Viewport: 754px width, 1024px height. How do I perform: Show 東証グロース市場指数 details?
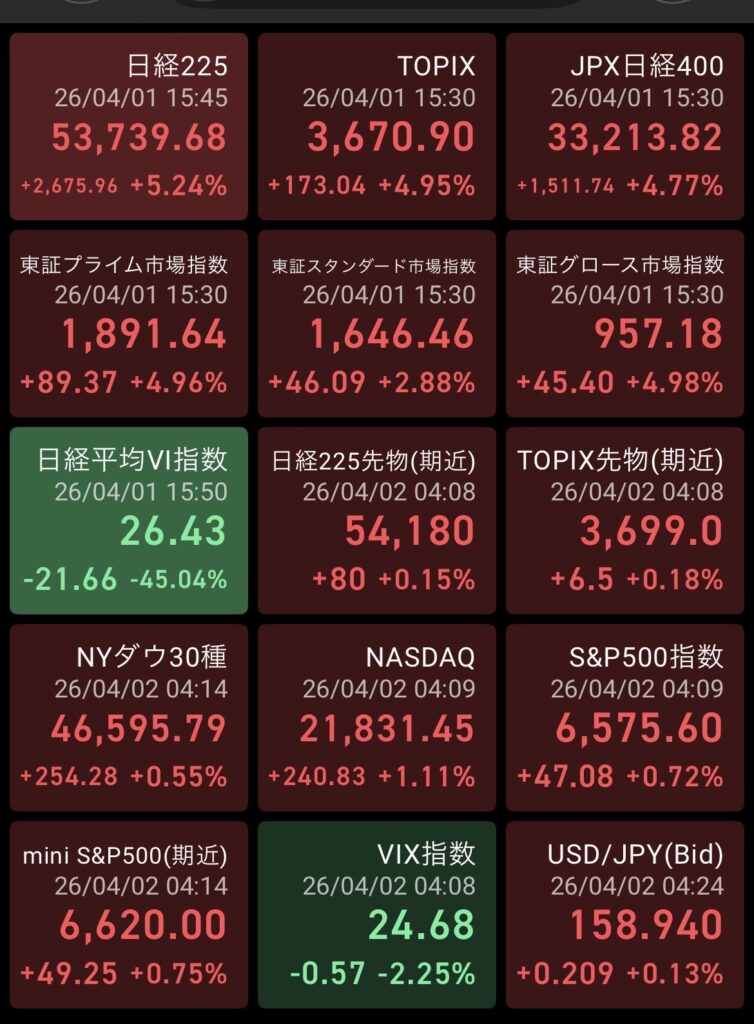click(625, 323)
